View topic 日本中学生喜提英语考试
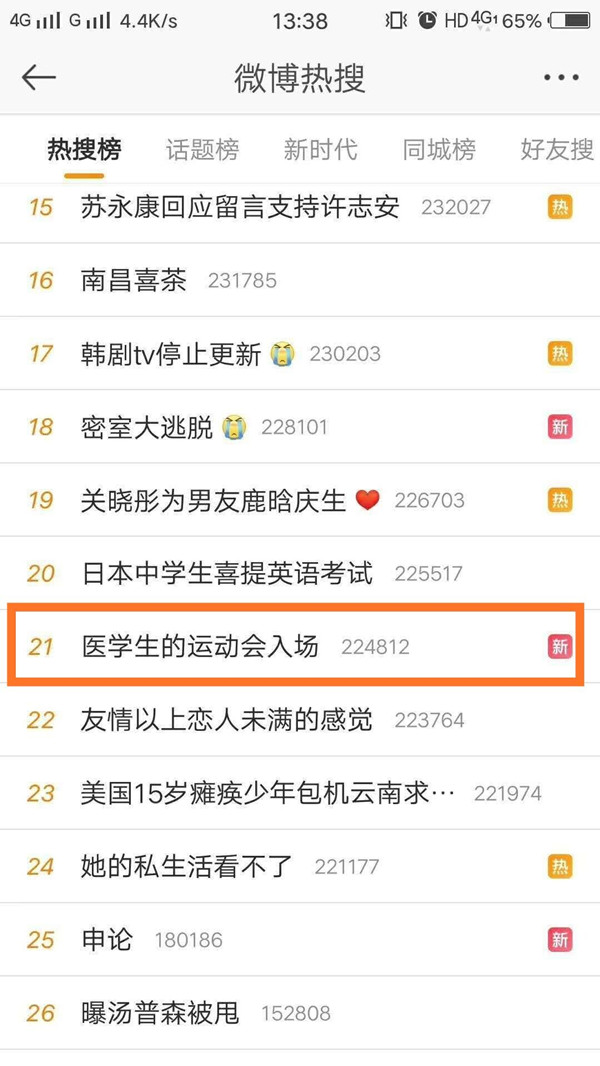 pyautogui.click(x=300, y=573)
